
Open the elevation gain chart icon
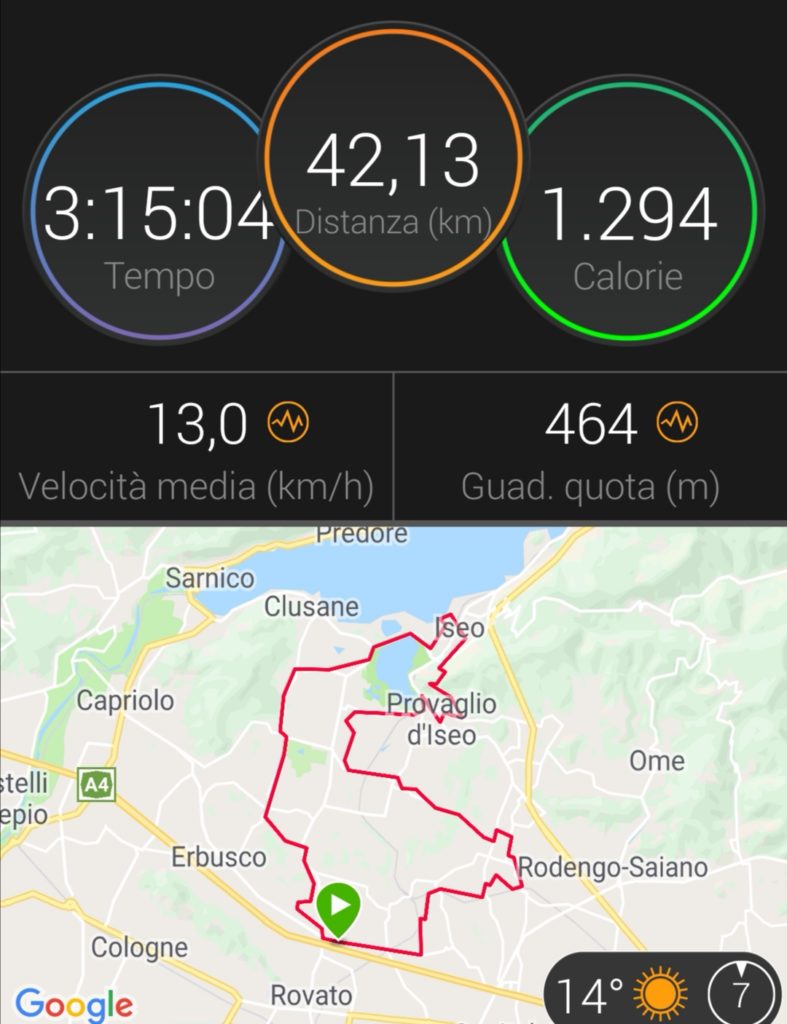(x=677, y=425)
